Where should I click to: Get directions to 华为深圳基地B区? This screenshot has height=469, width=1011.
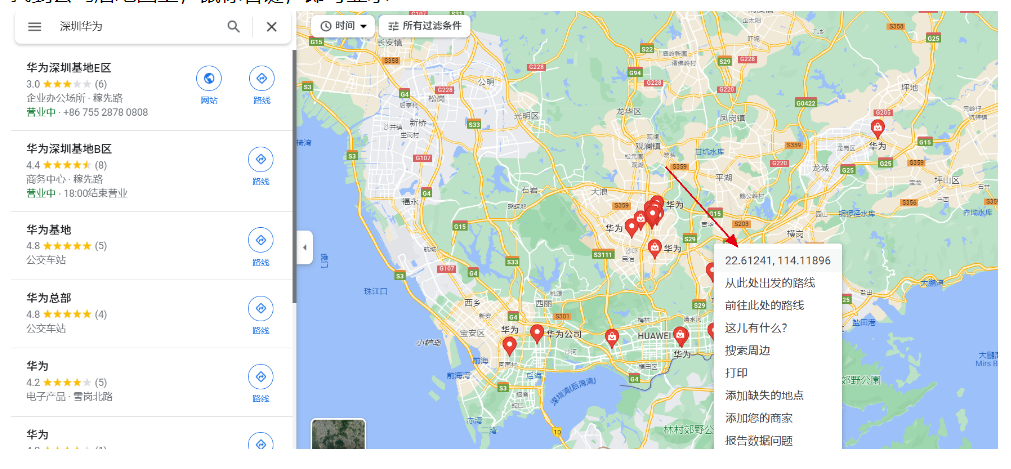point(261,164)
